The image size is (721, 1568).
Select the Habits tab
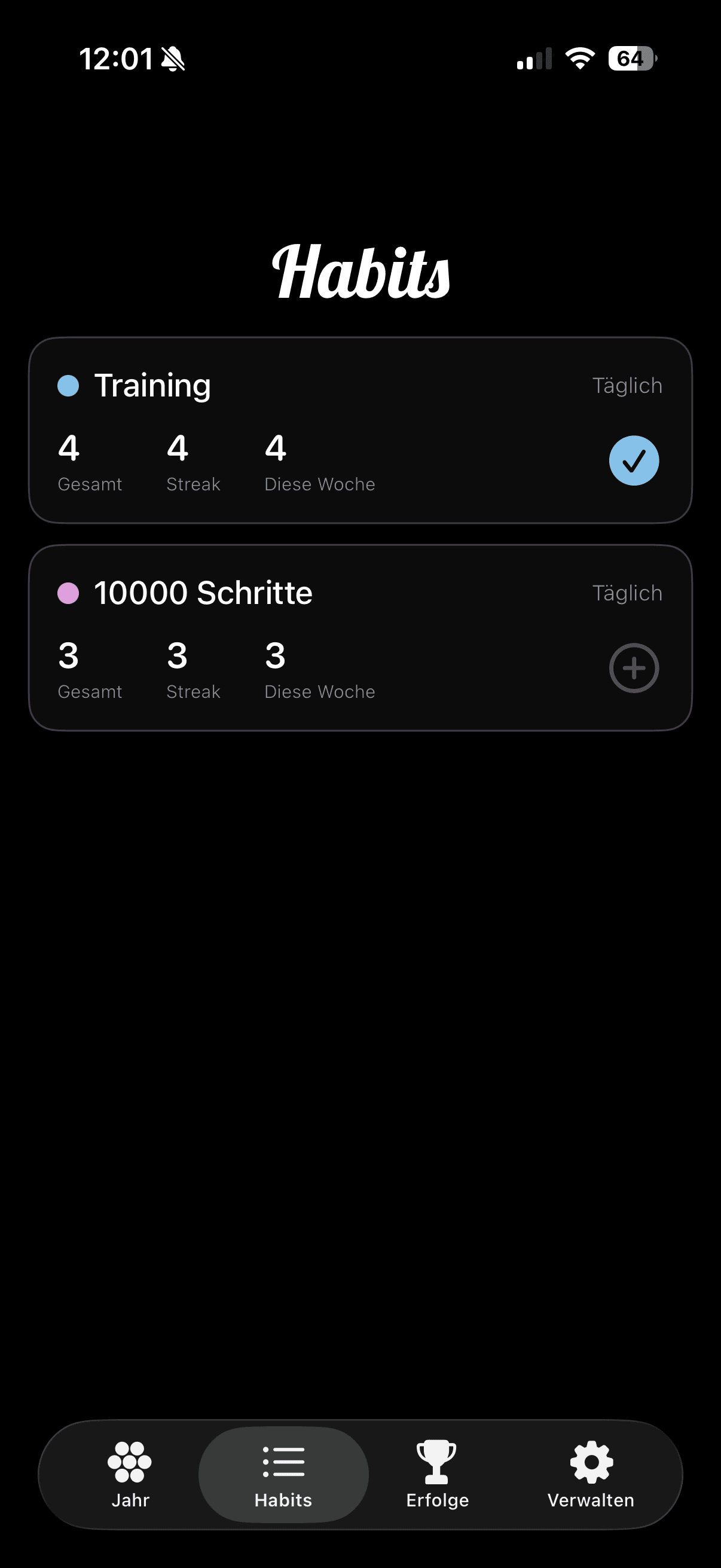[283, 1474]
